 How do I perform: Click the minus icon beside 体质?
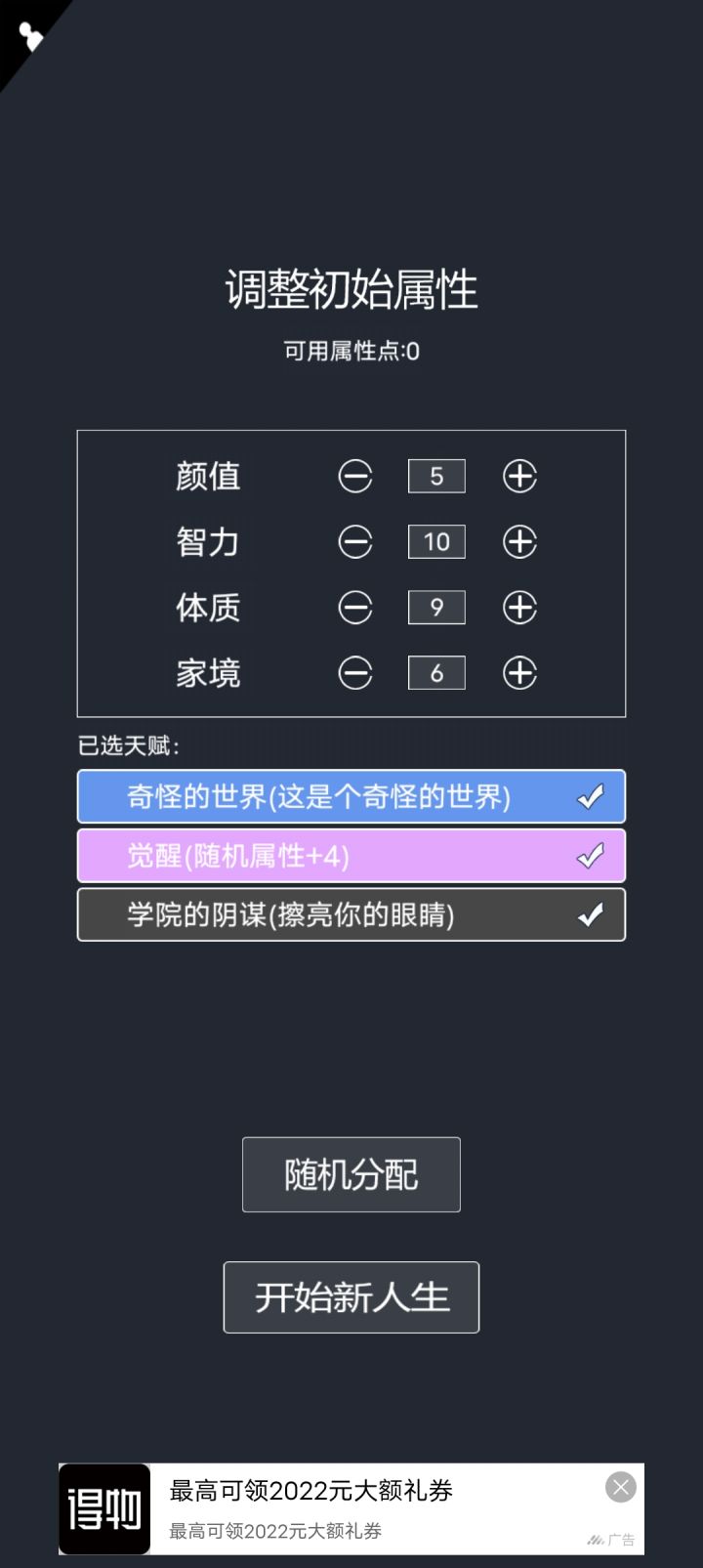(354, 608)
